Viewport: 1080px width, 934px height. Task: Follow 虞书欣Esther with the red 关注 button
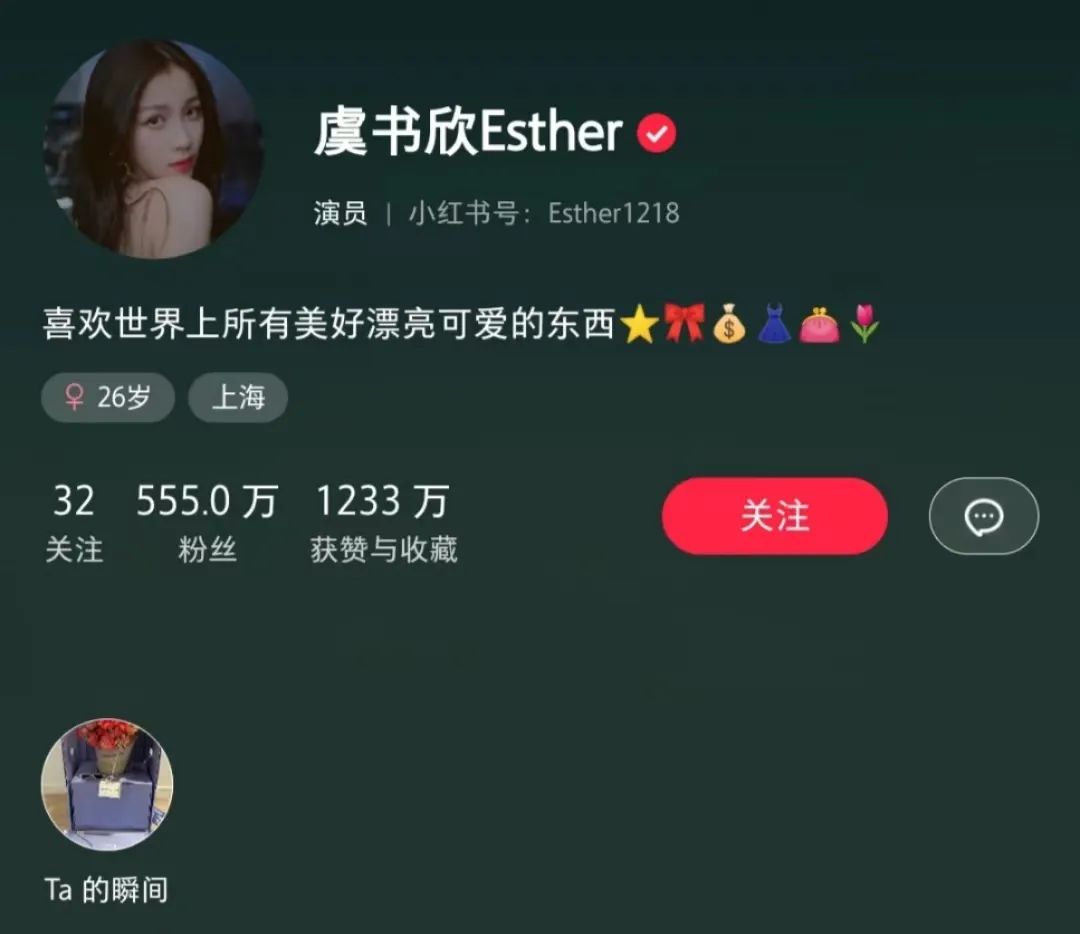[x=774, y=516]
